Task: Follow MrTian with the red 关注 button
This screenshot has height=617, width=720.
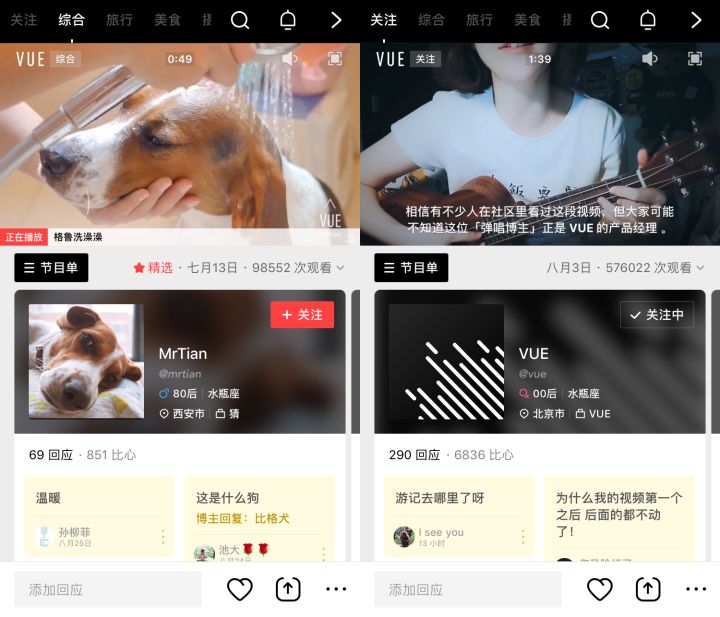Action: [x=302, y=315]
